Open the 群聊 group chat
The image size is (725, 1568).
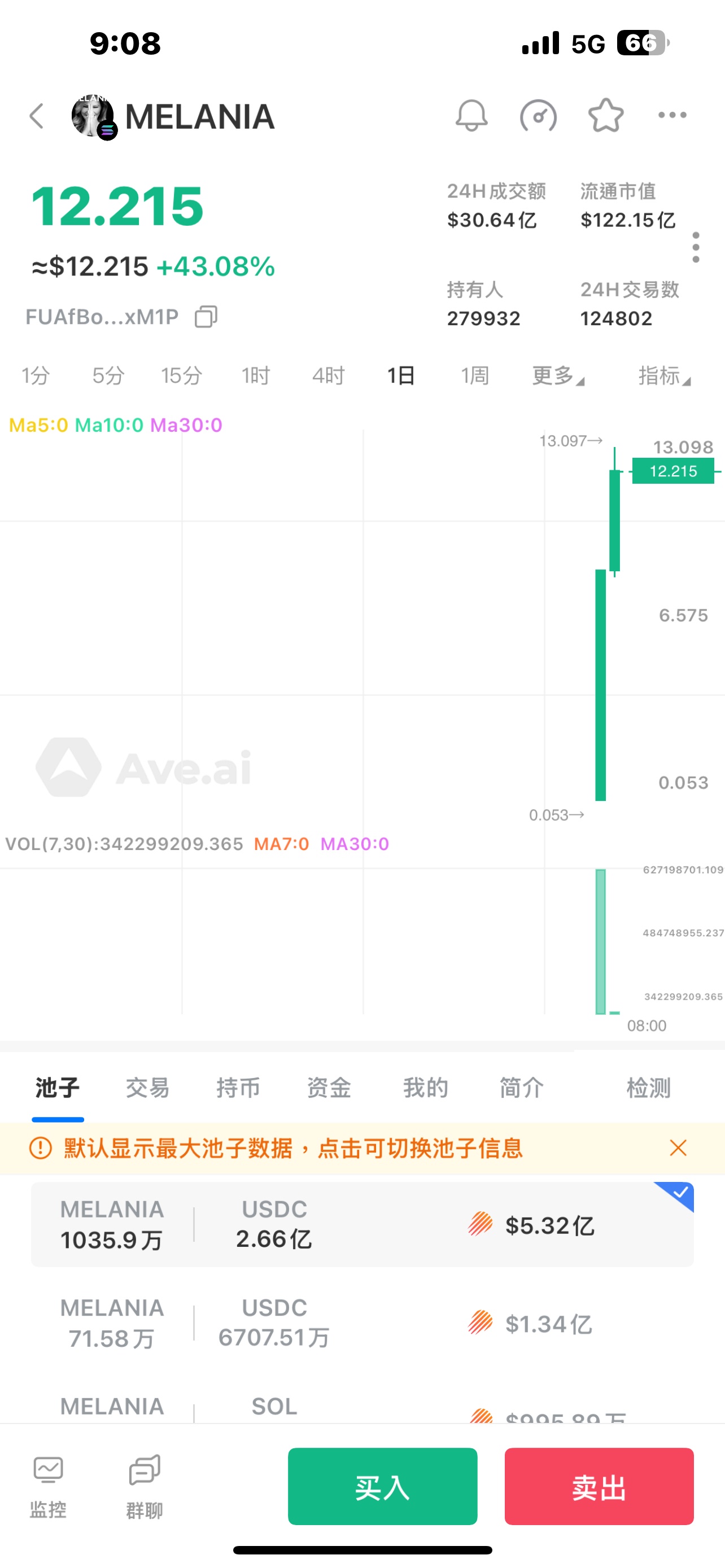(145, 1486)
